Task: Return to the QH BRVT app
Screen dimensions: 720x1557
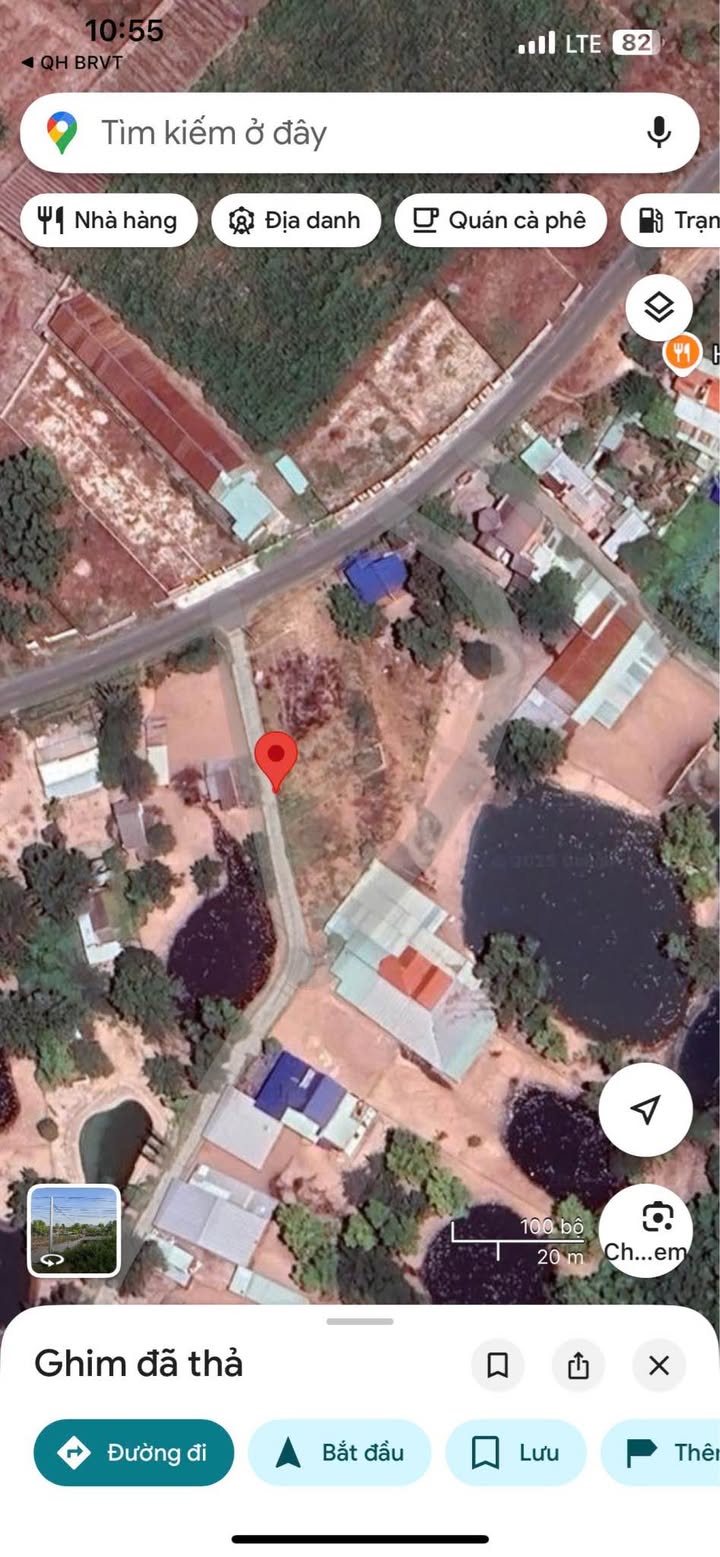Action: [x=71, y=63]
